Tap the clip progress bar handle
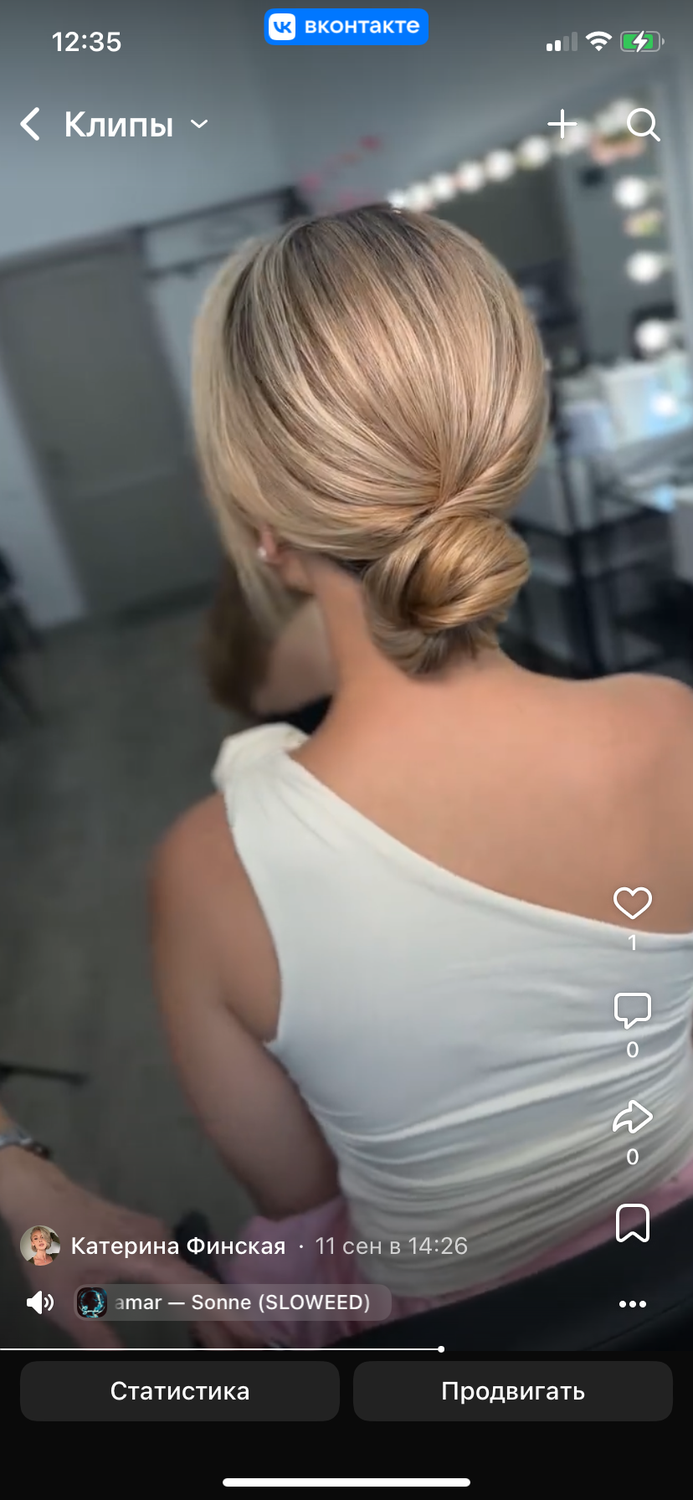This screenshot has height=1500, width=693. 441,1349
